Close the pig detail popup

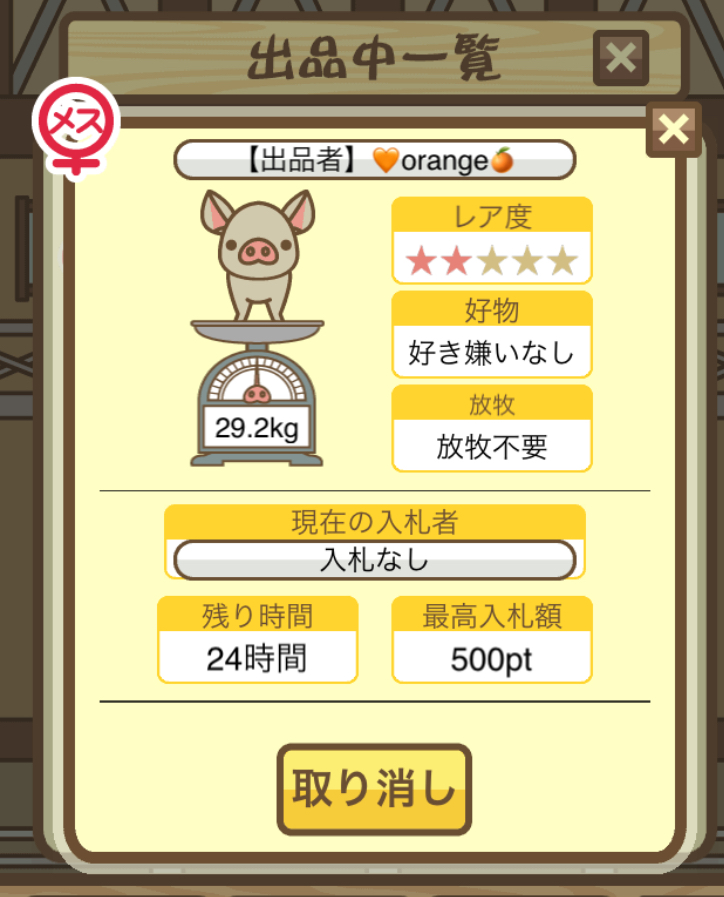coord(674,129)
